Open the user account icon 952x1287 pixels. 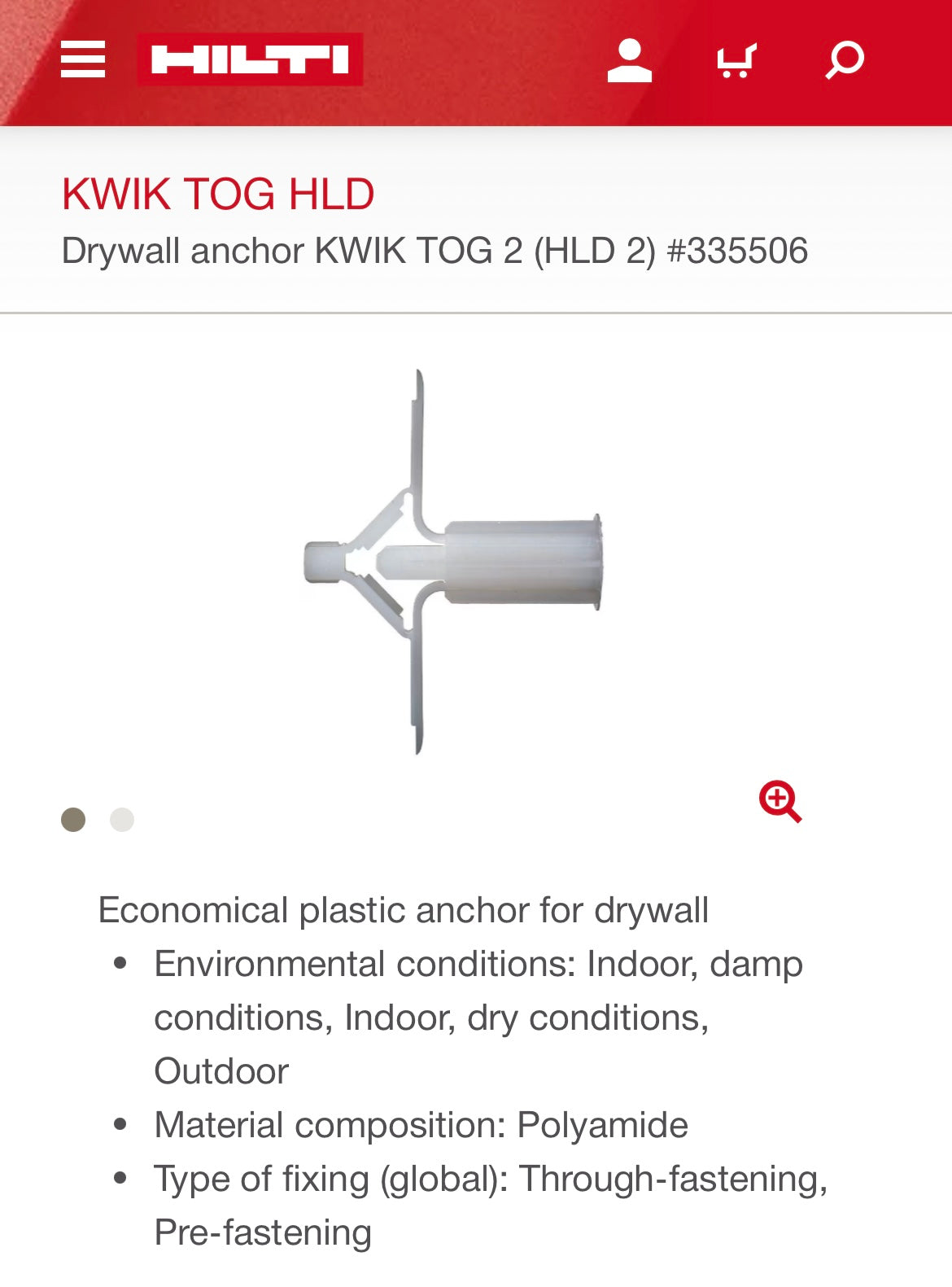629,61
